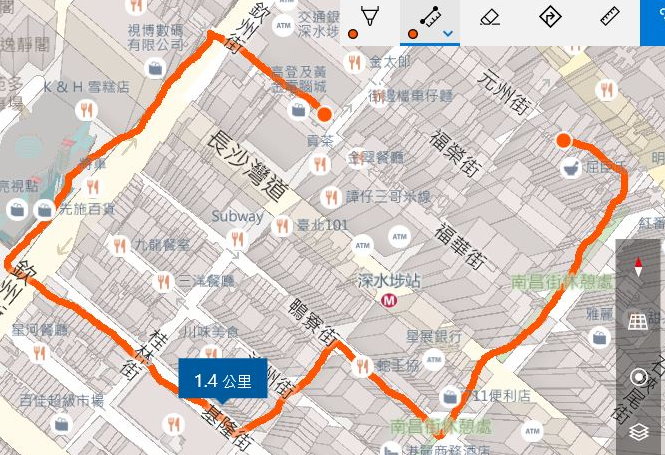
Task: Rotate the map north with the compass
Action: coord(639,267)
